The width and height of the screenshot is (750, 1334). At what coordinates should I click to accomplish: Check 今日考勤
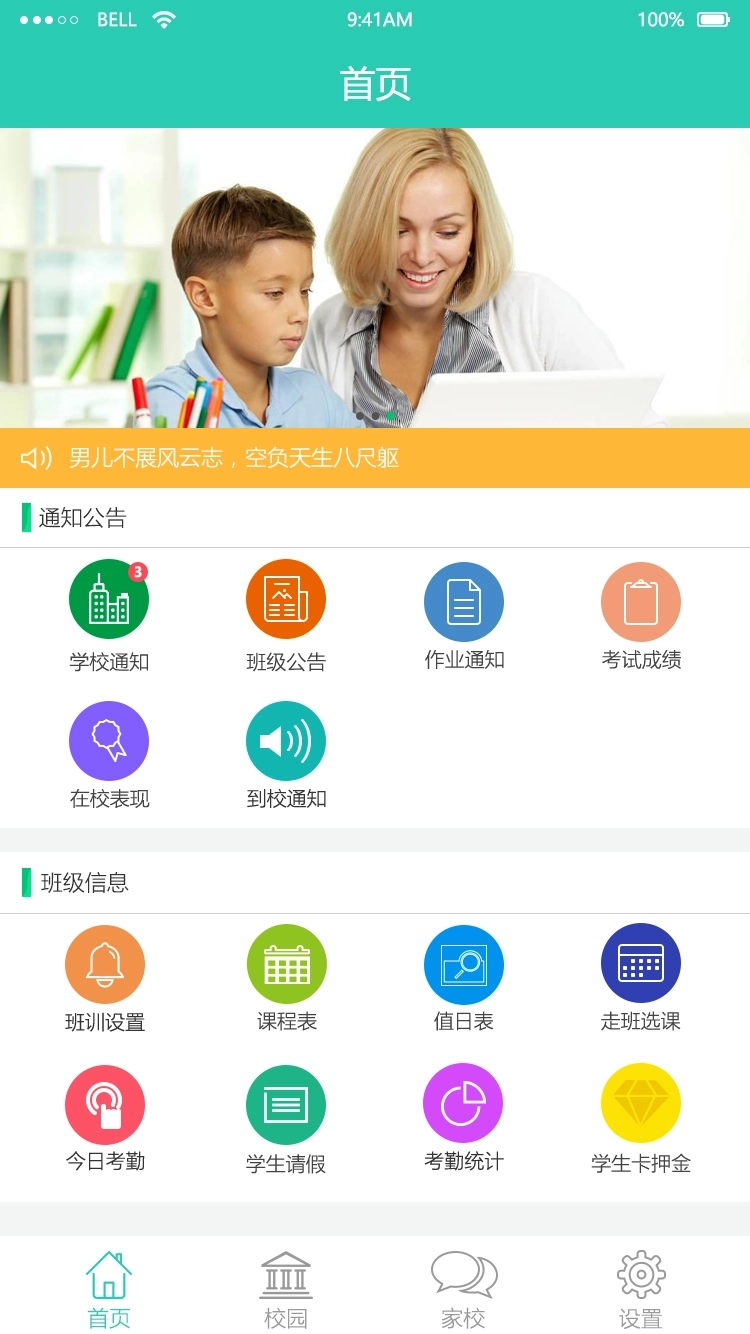tap(105, 1105)
